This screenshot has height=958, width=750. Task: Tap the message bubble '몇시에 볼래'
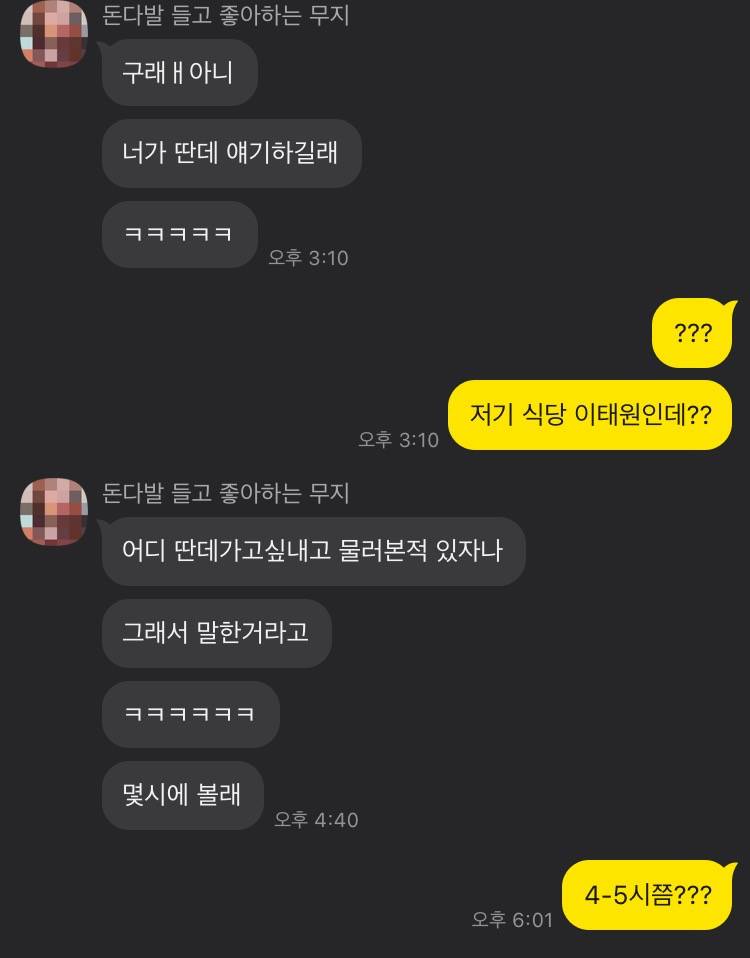(182, 795)
